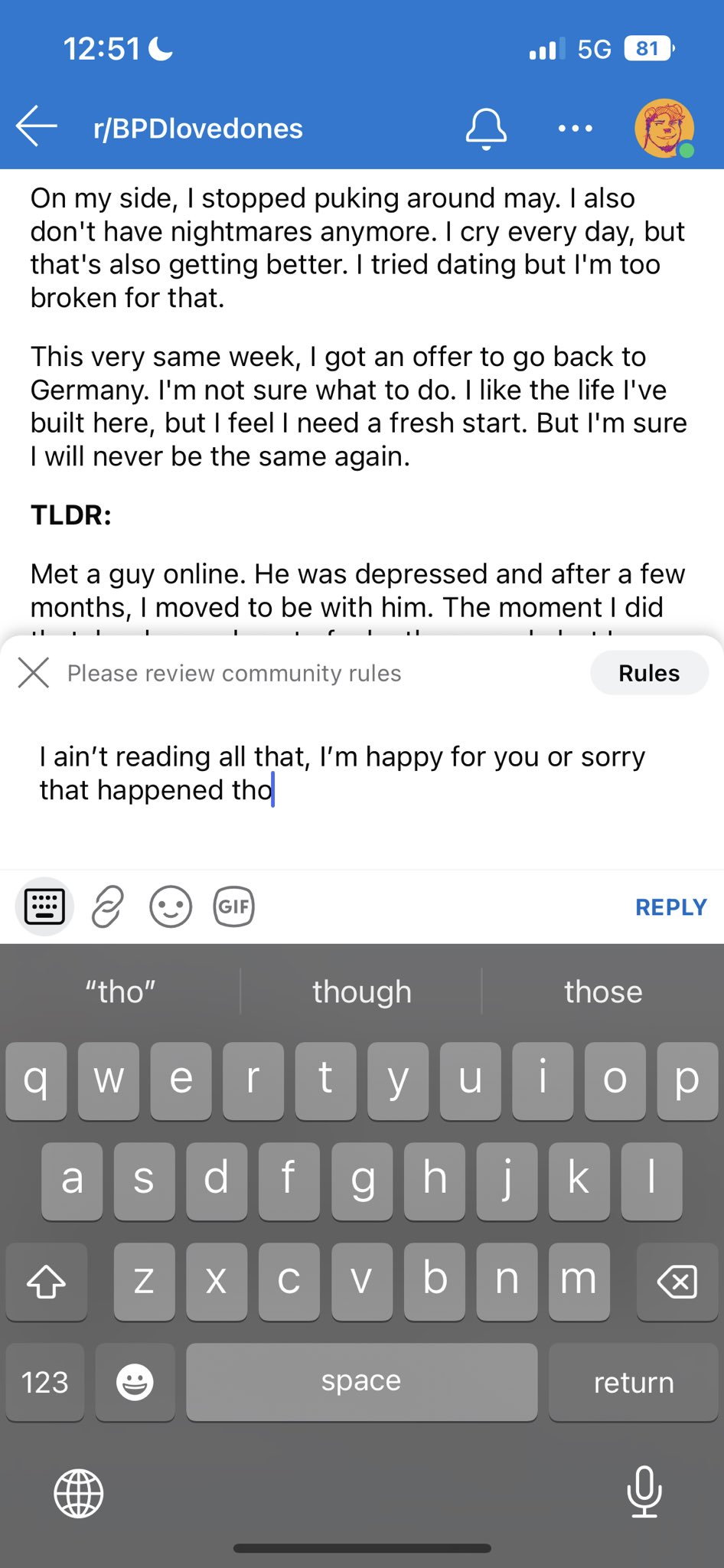Choose the "those" keyboard suggestion
This screenshot has width=724, height=1568.
click(602, 992)
